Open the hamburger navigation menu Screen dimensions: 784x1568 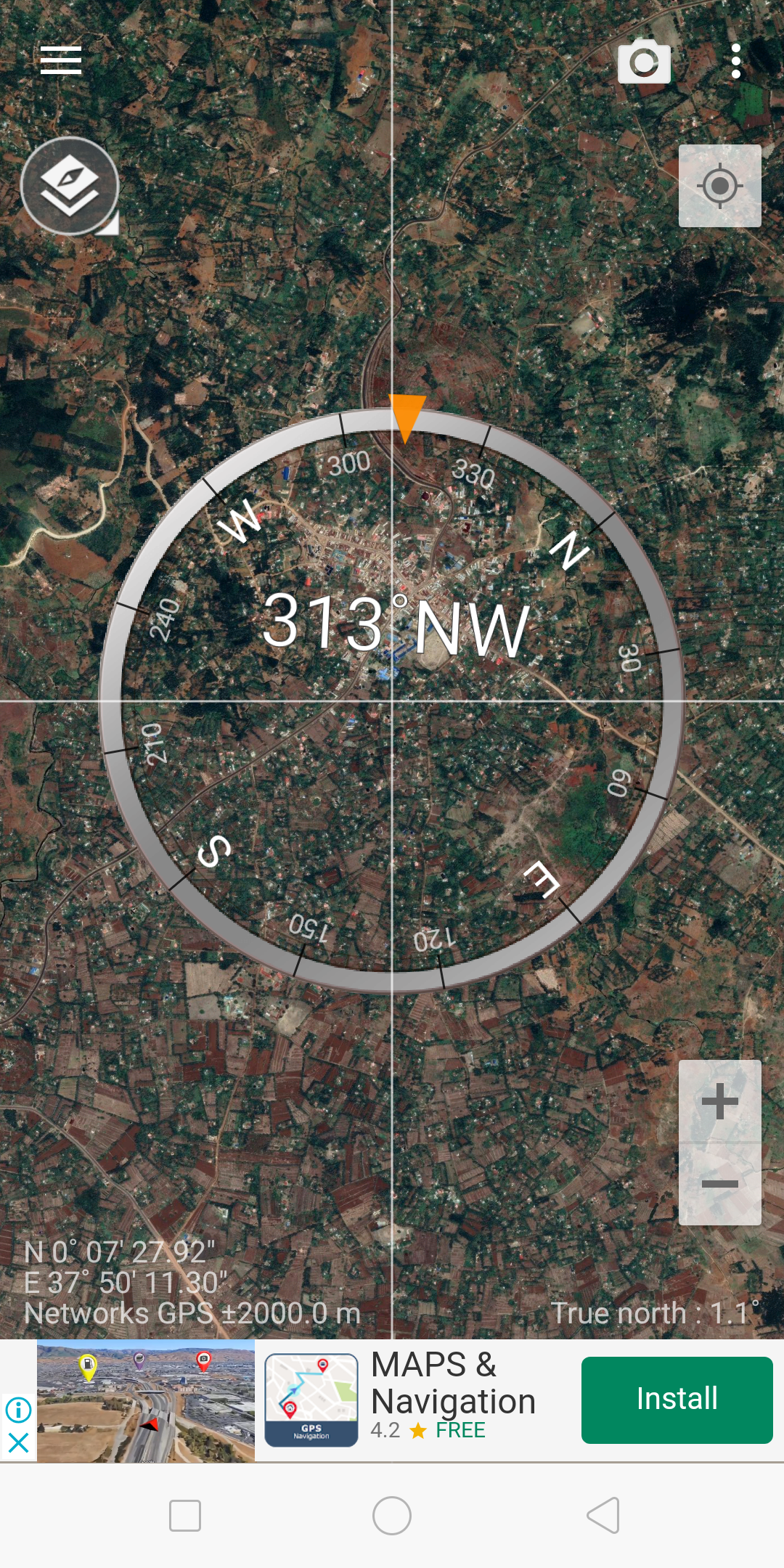click(x=62, y=62)
